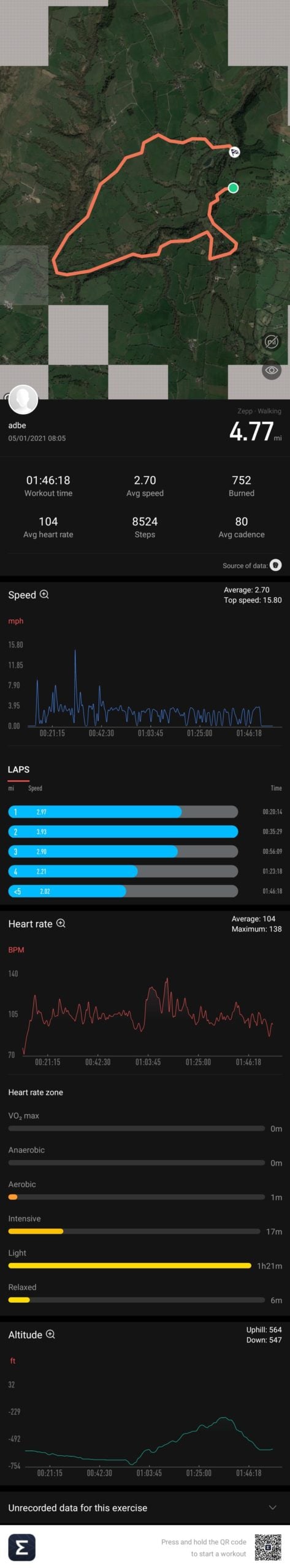Zoom into the Speed chart
This screenshot has width=290, height=1568.
pyautogui.click(x=44, y=594)
